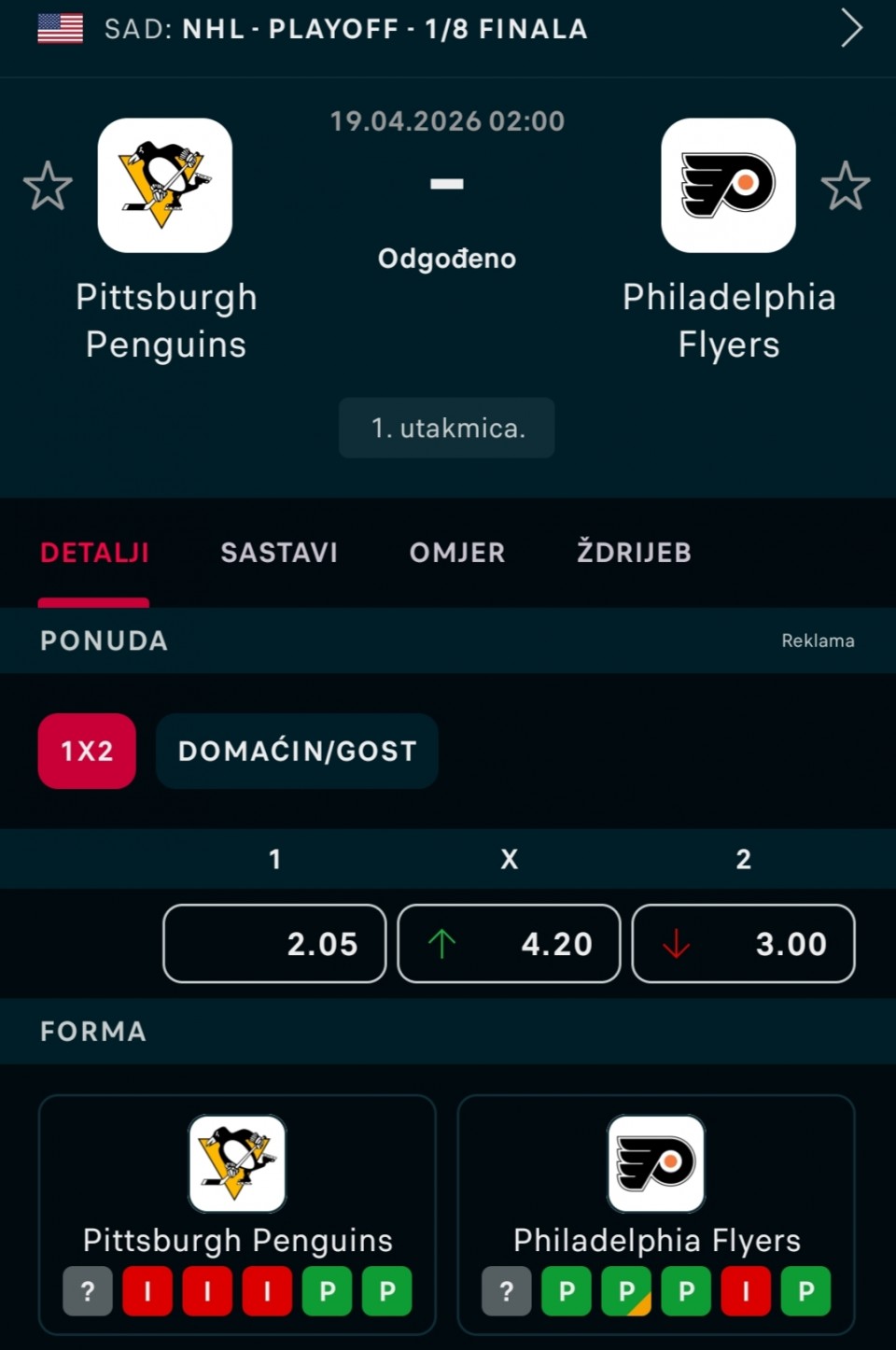Show DOMAĆIN/GOST odds

point(297,752)
